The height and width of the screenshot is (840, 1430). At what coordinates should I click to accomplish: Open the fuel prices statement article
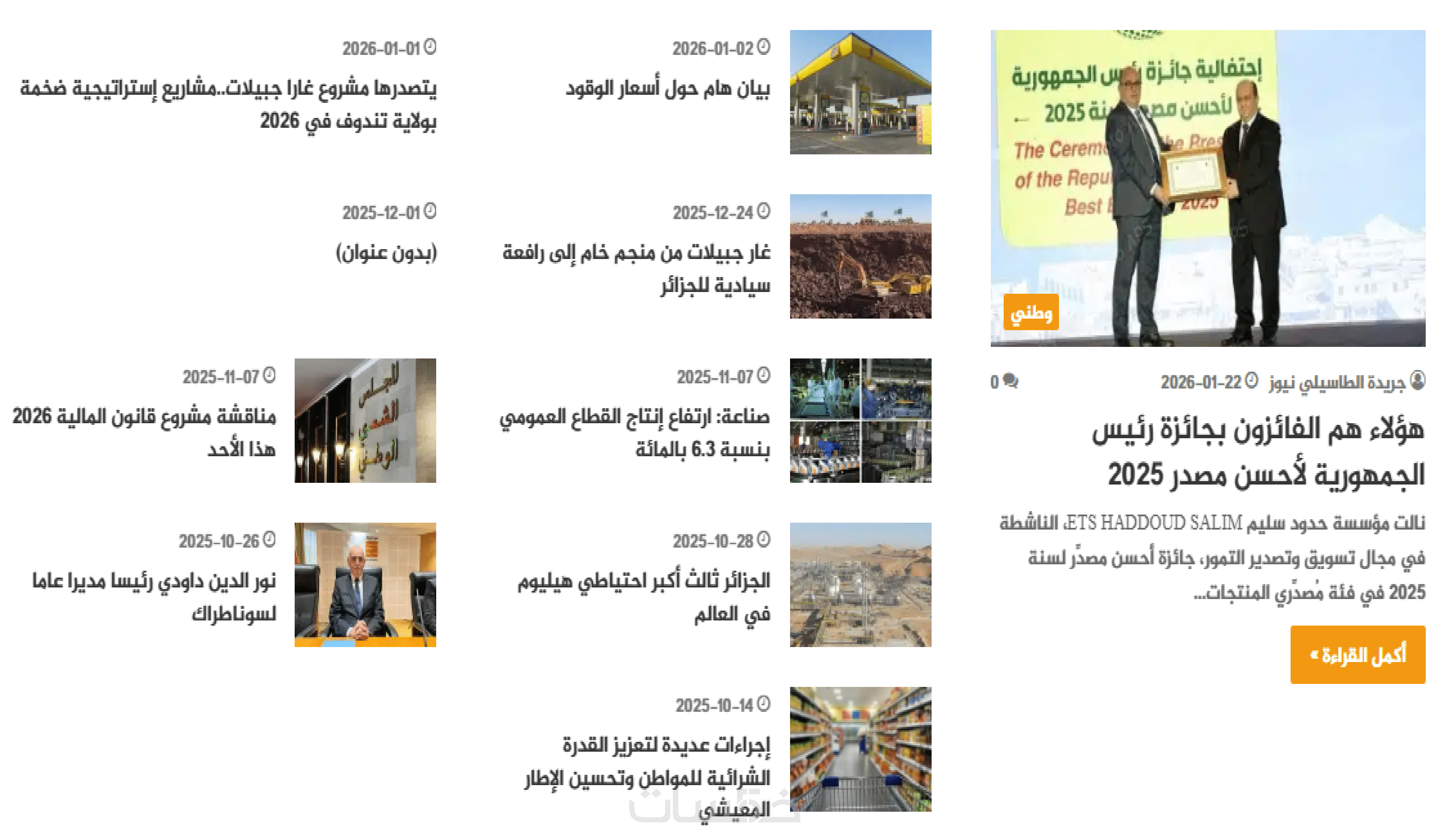(x=667, y=88)
